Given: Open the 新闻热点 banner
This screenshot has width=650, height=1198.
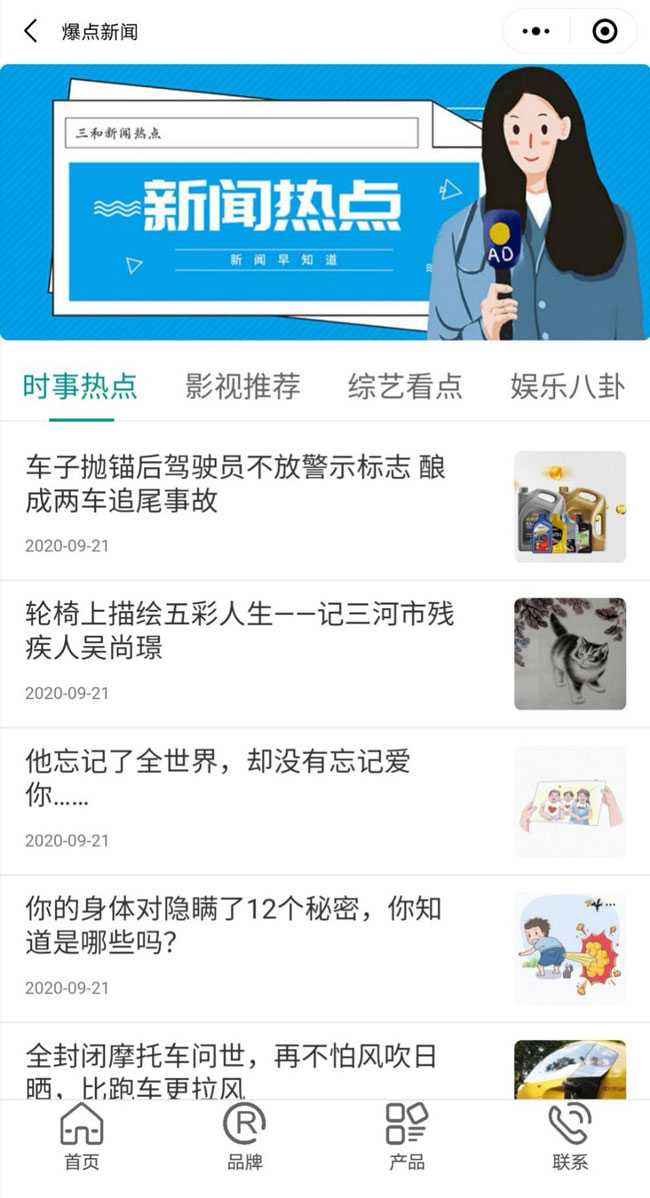Looking at the screenshot, I should 325,203.
